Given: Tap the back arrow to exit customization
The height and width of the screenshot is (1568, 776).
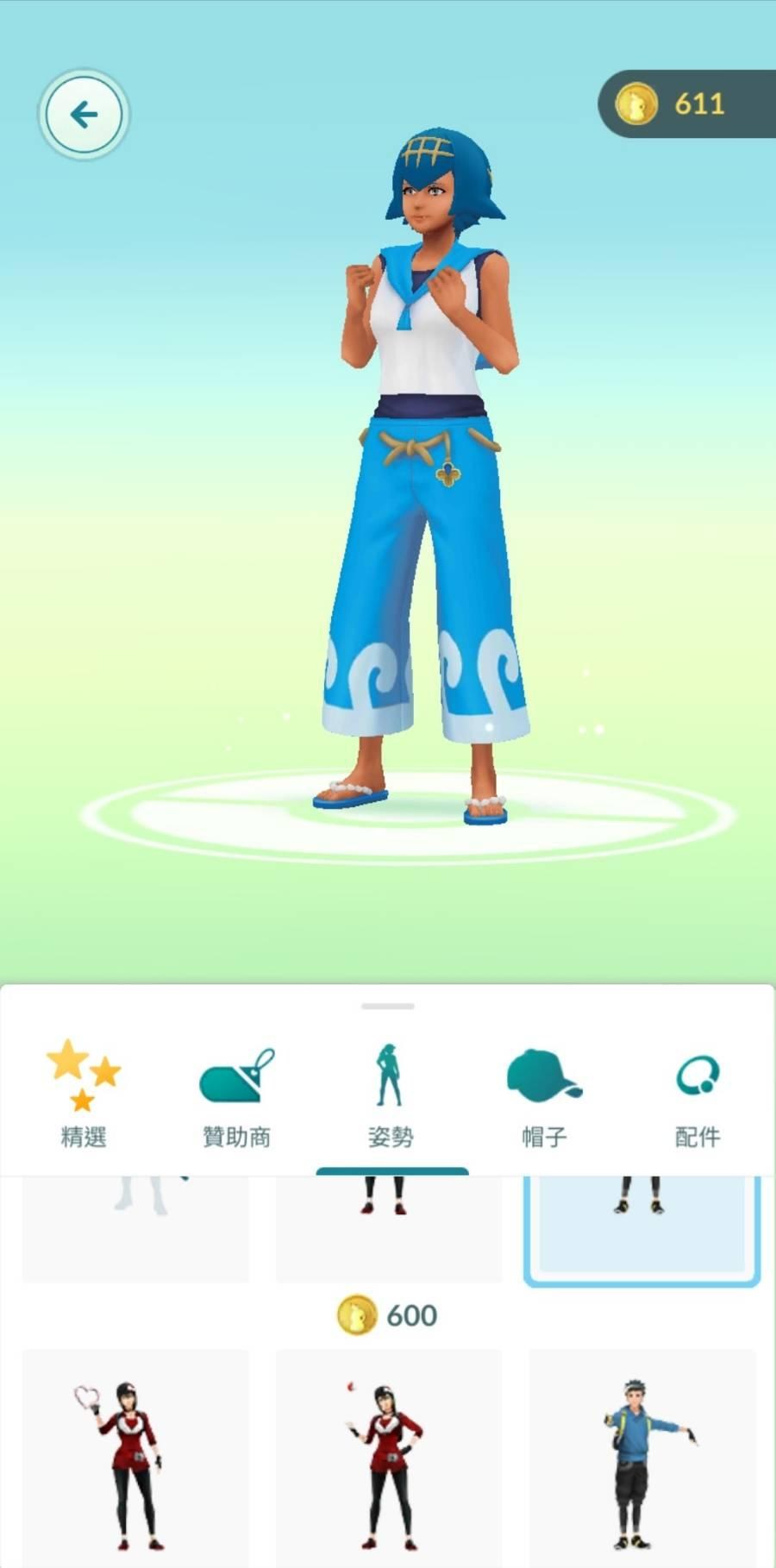Looking at the screenshot, I should click(x=83, y=113).
